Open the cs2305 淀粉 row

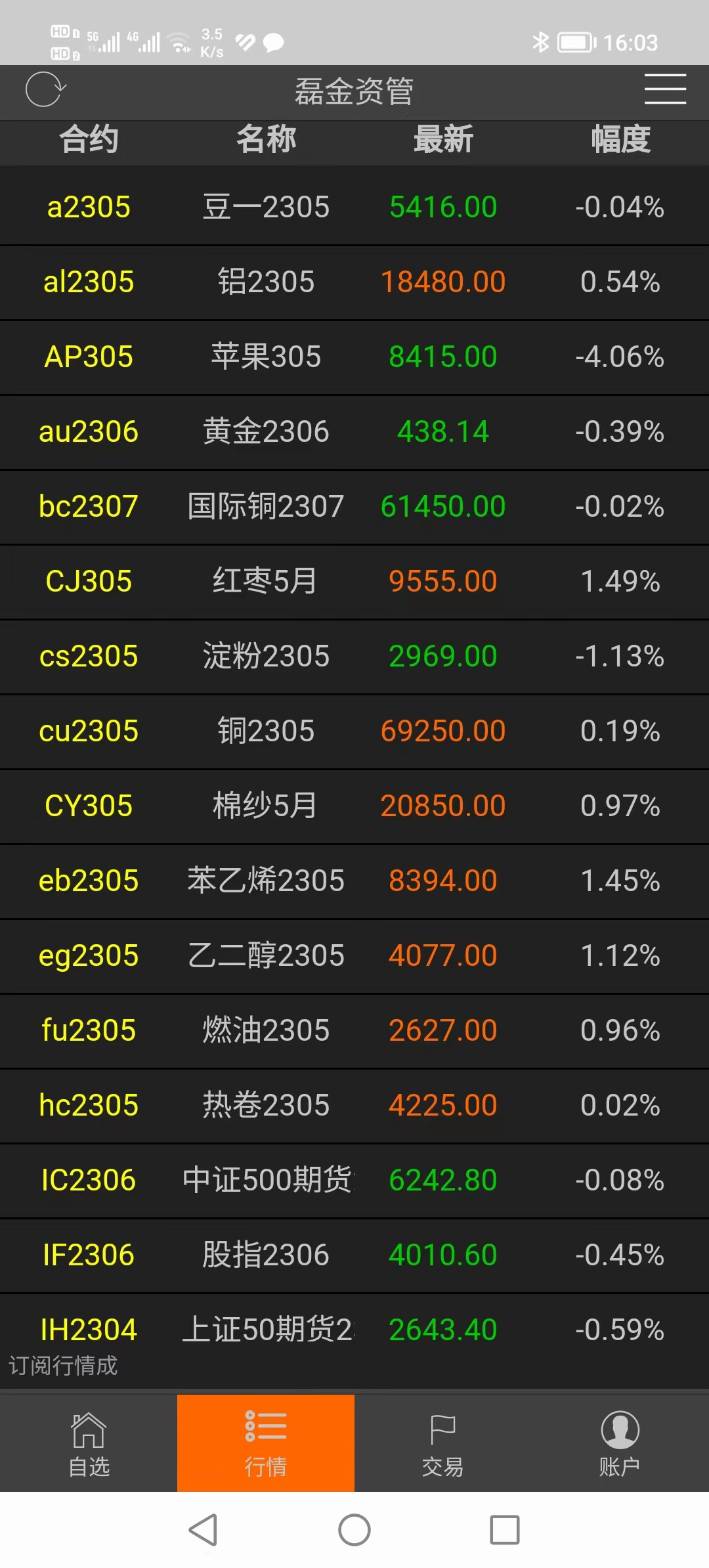(x=354, y=656)
